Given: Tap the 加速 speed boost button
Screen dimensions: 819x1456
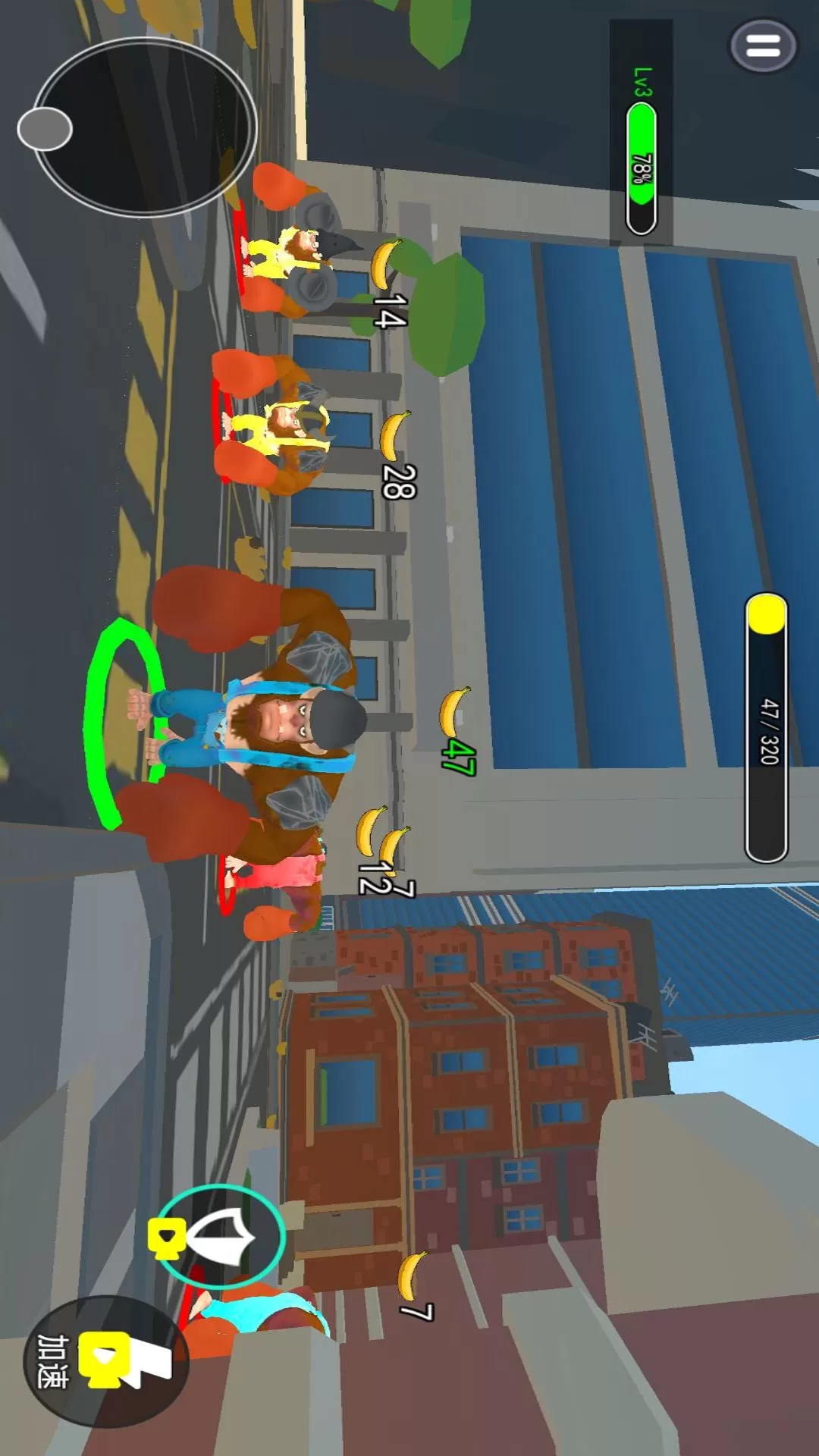Looking at the screenshot, I should pos(105,1361).
